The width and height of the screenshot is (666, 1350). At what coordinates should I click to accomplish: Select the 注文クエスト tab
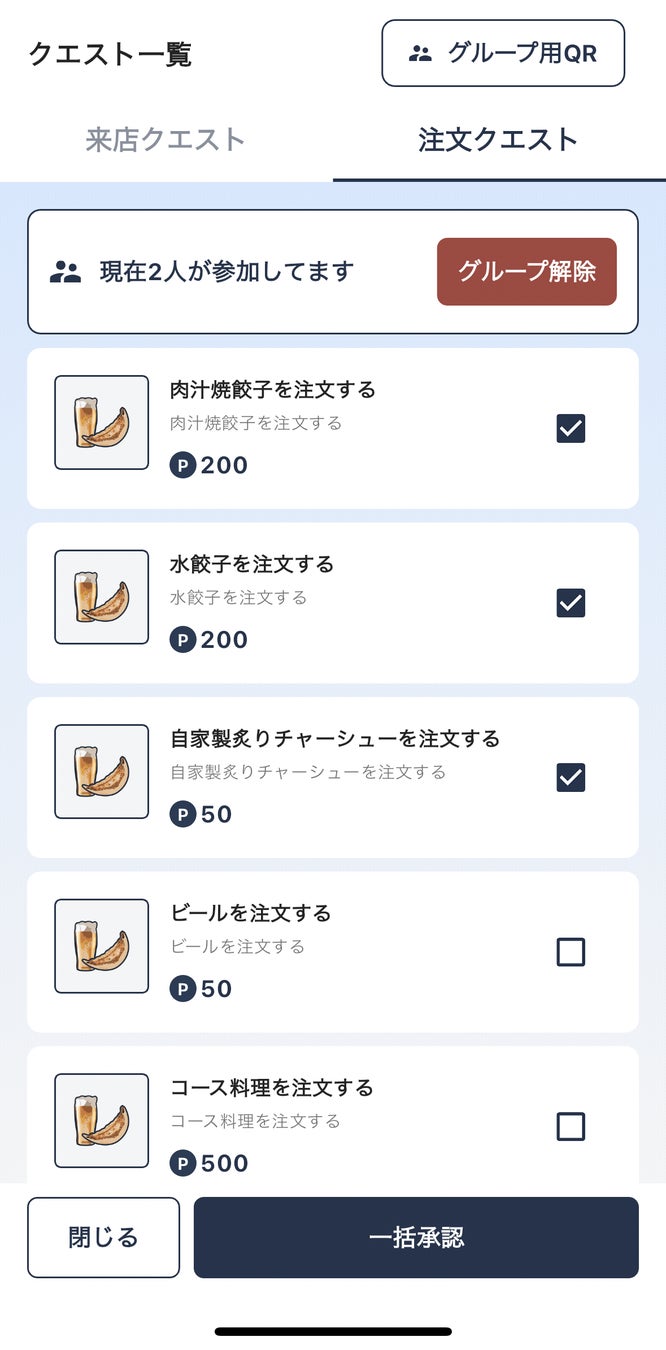(x=498, y=140)
